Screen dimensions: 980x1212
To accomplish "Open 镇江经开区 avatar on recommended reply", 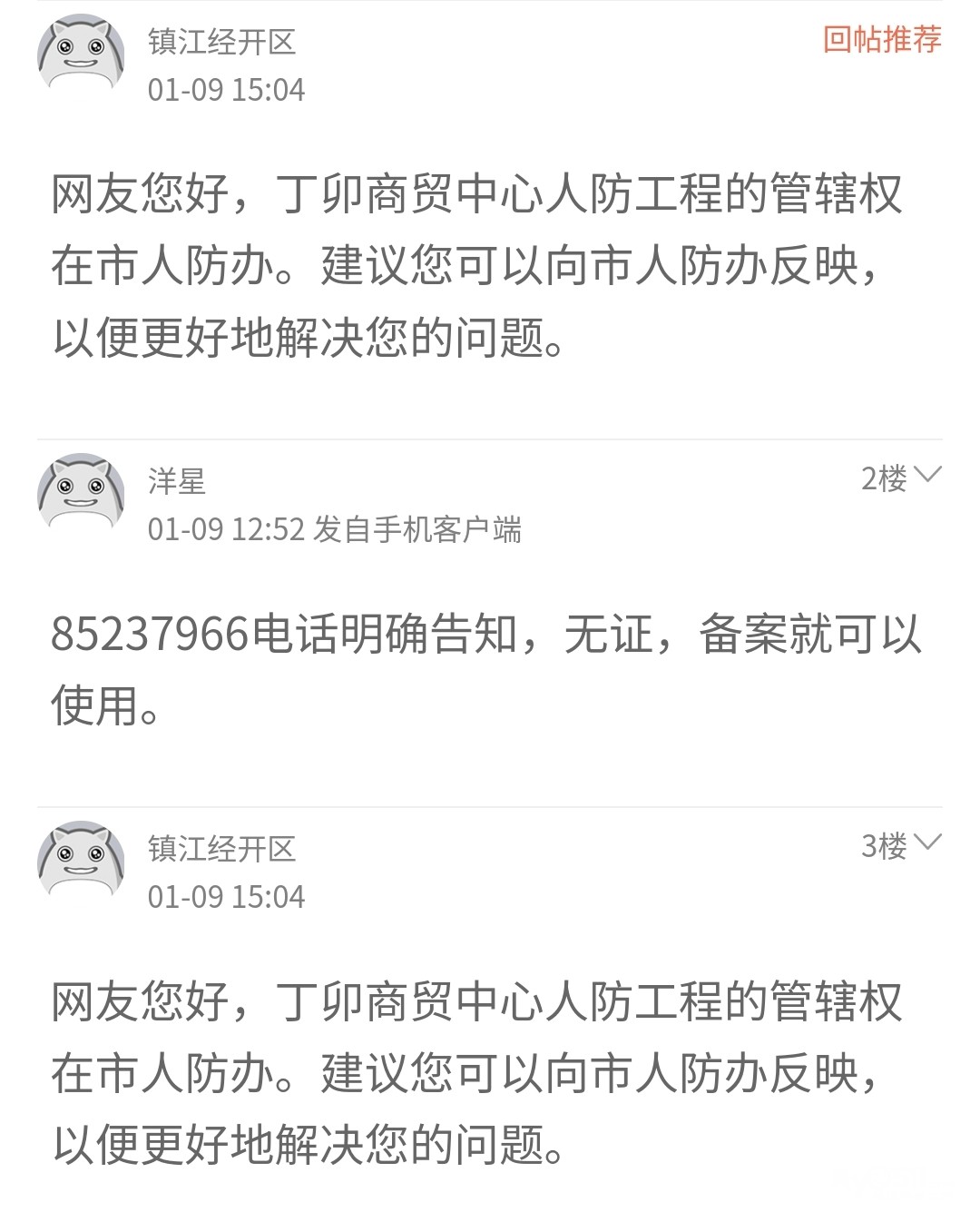I will 81,54.
